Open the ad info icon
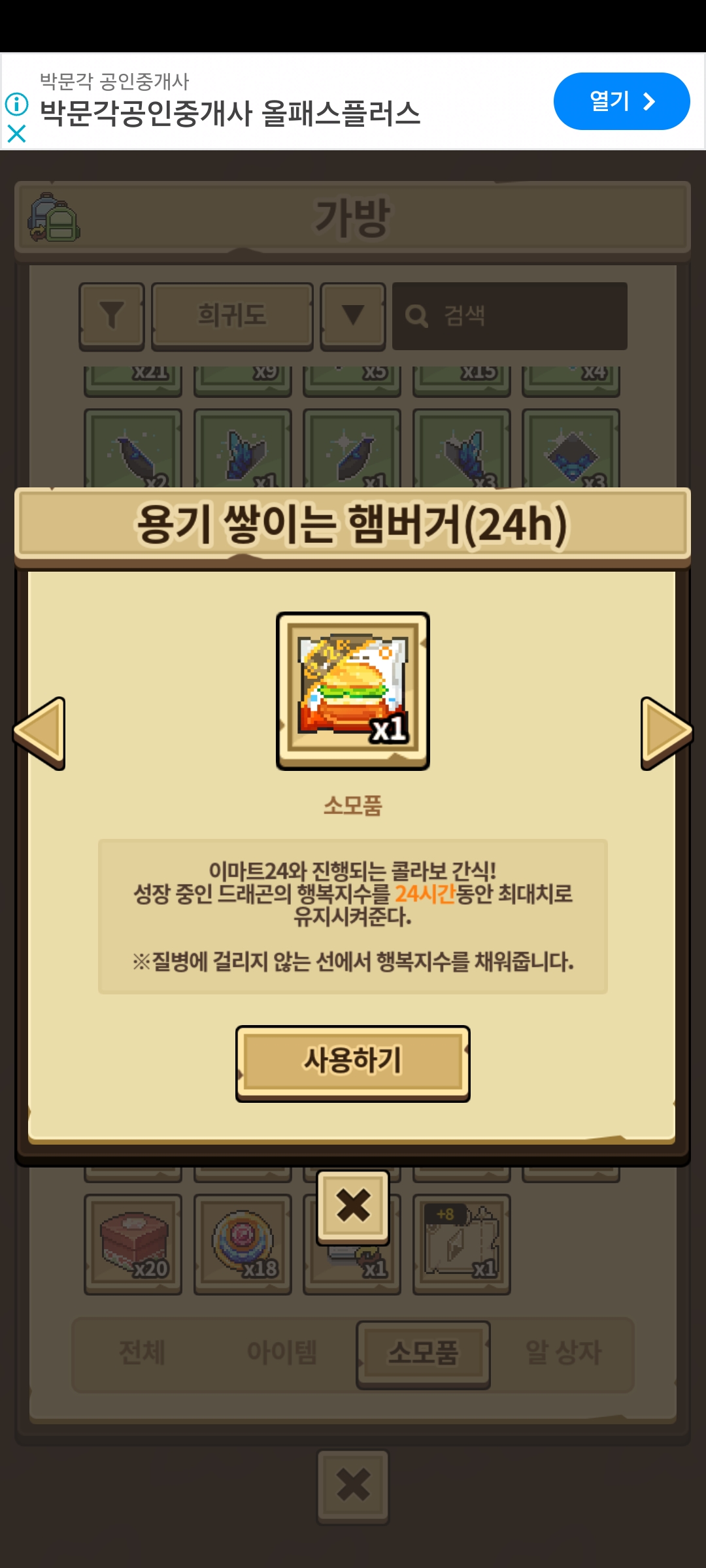The width and height of the screenshot is (706, 1568). click(x=16, y=104)
